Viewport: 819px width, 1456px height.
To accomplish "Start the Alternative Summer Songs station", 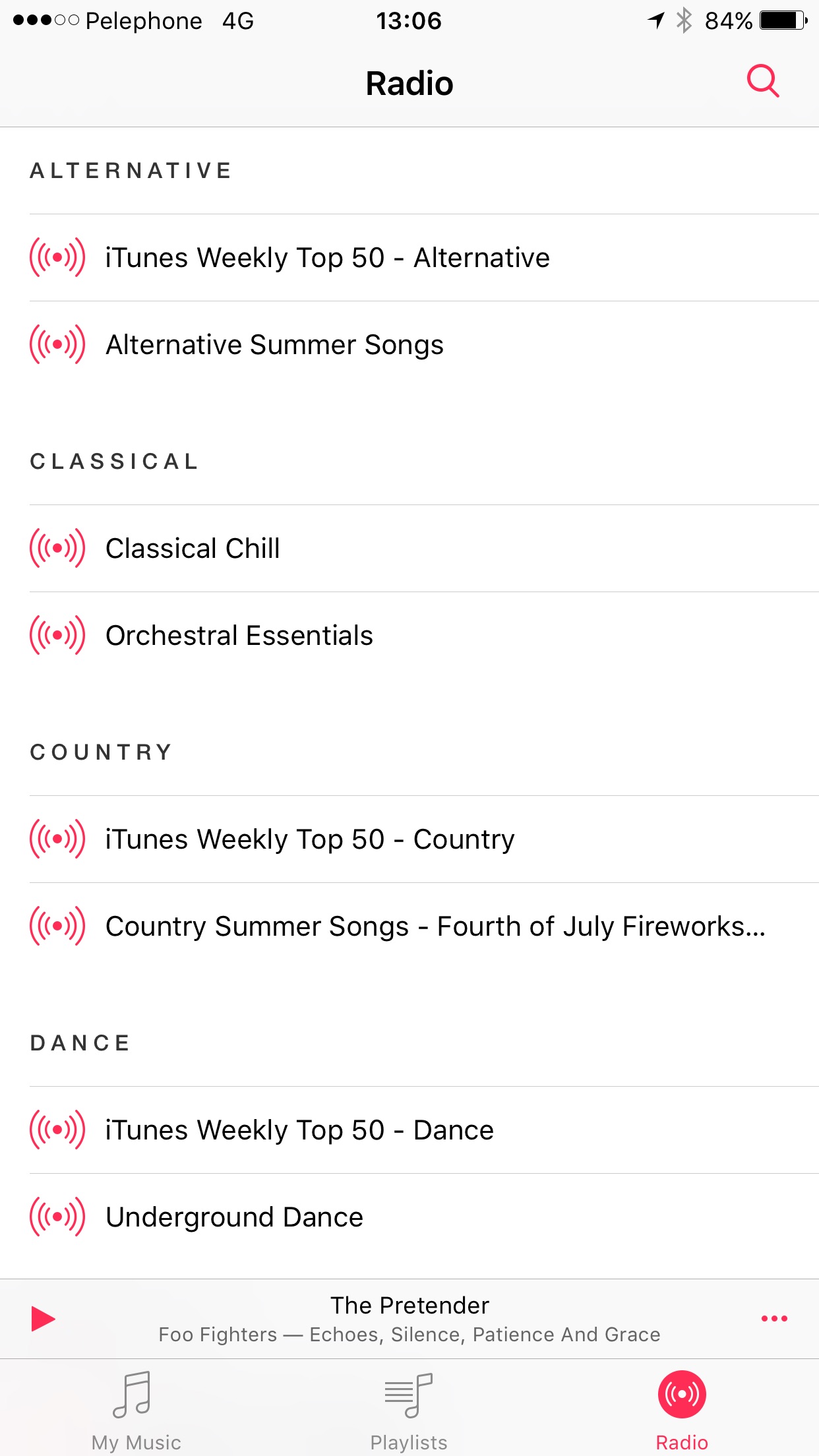I will pyautogui.click(x=409, y=345).
